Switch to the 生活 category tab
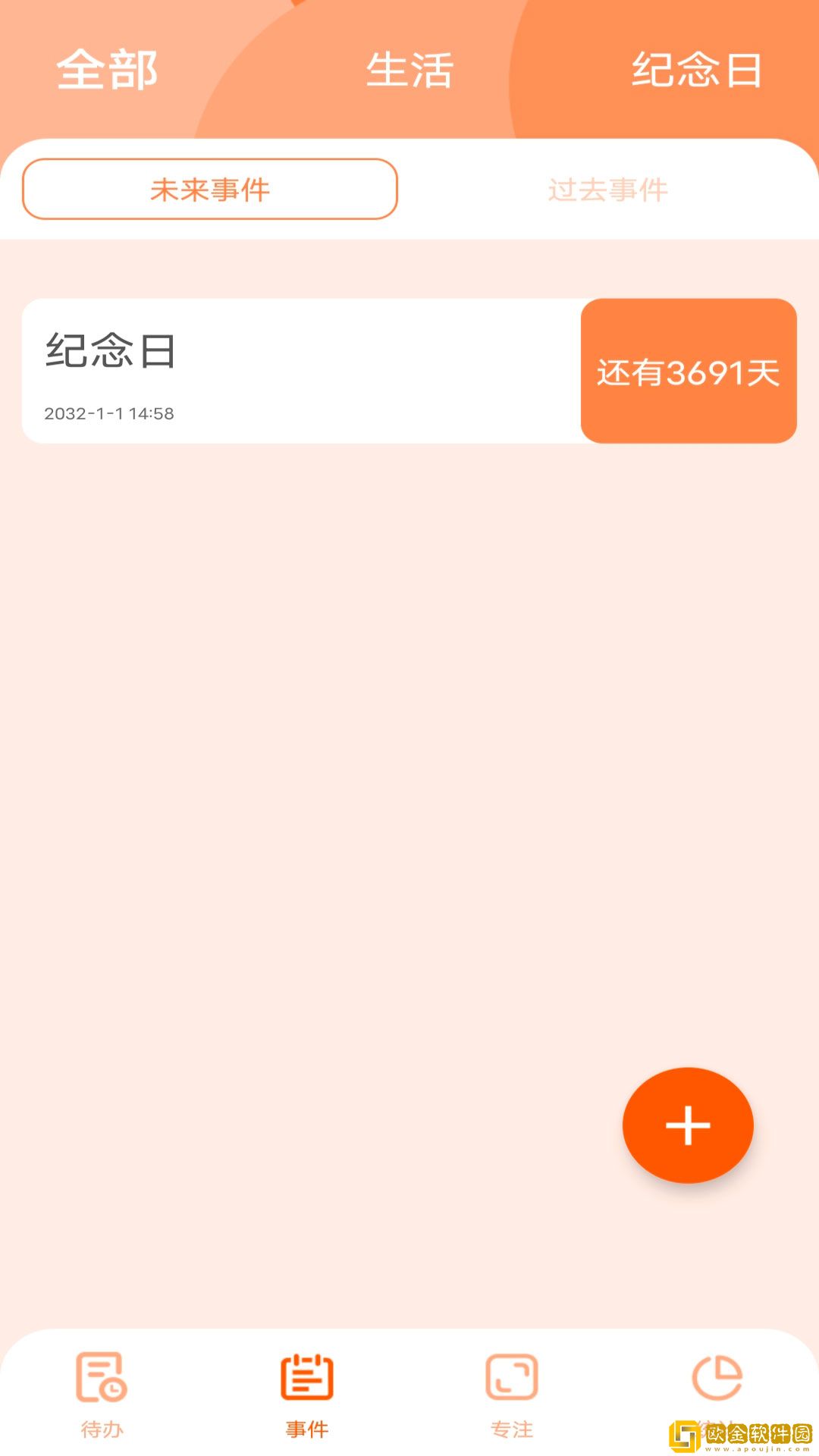The height and width of the screenshot is (1456, 819). [409, 70]
